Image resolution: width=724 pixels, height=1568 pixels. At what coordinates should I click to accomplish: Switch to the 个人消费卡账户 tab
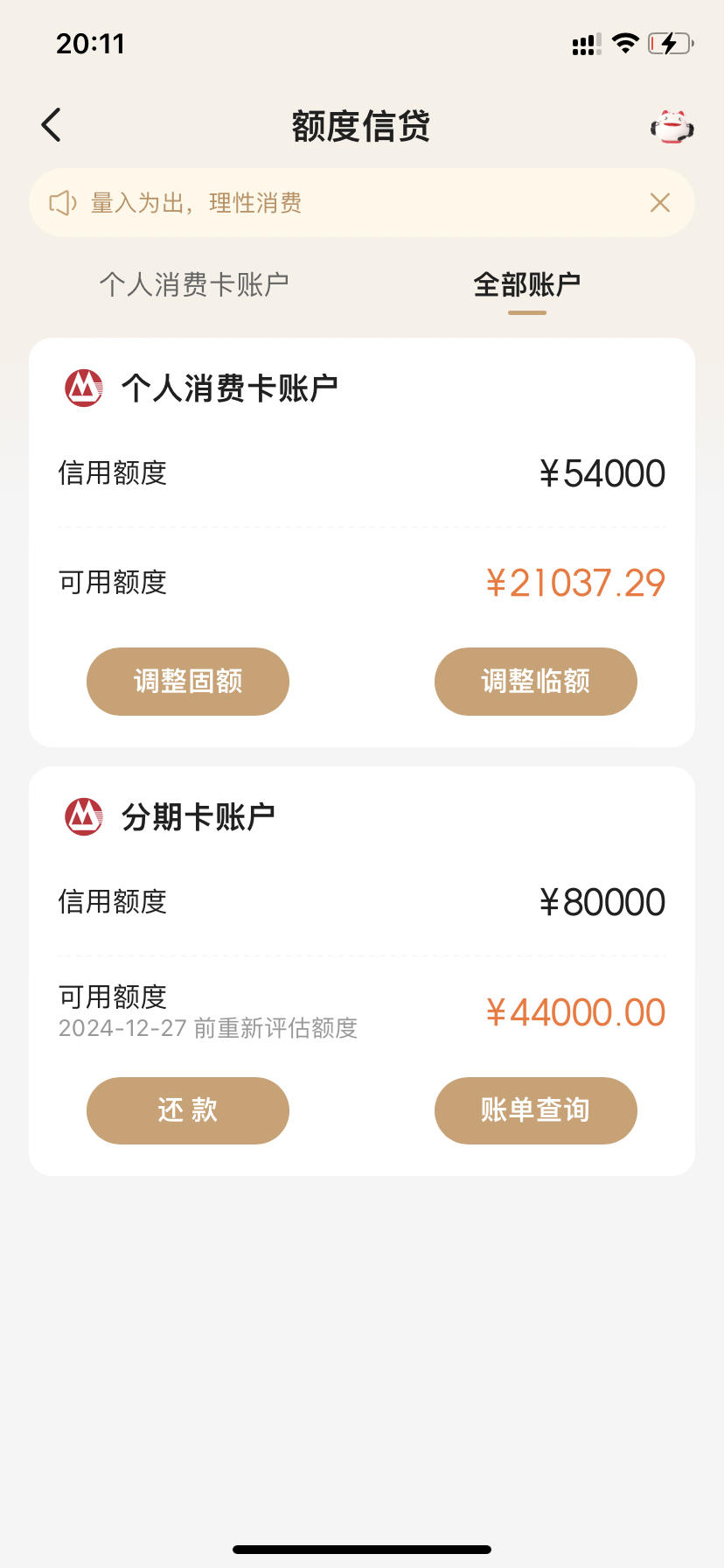194,284
